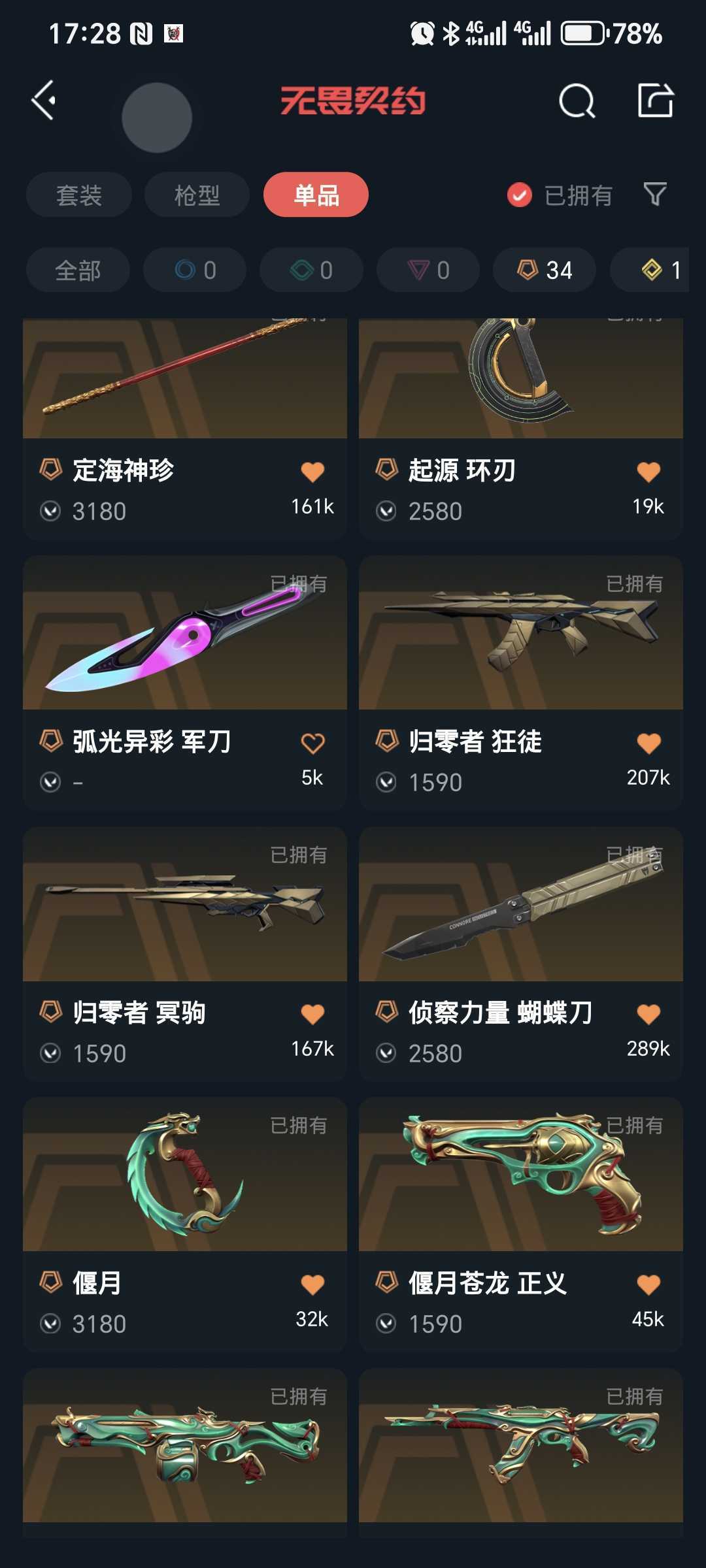Image resolution: width=706 pixels, height=1568 pixels.
Task: Go back using the top-left arrow
Action: click(44, 101)
